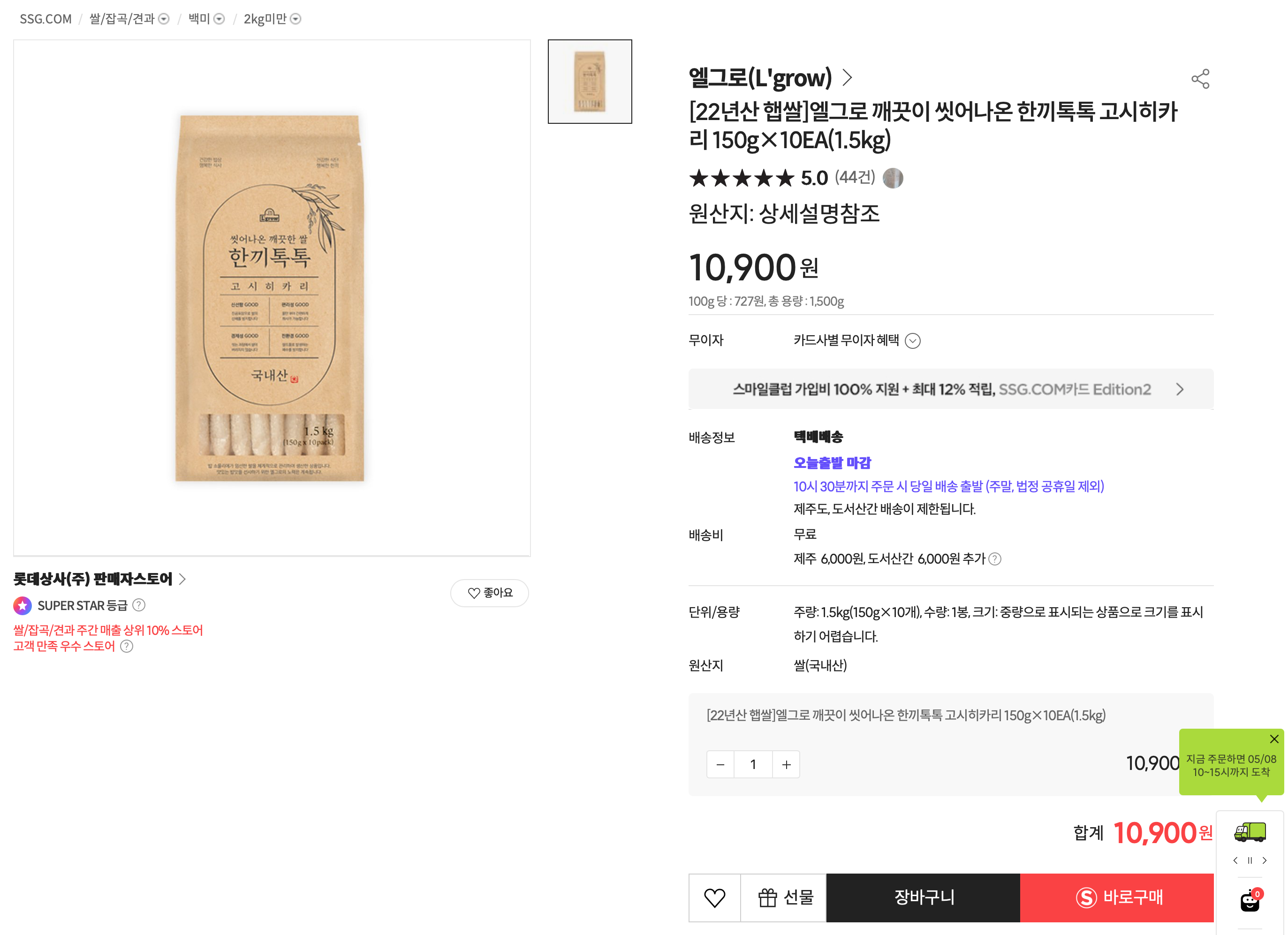Send as a gift with 선물
This screenshot has height=935, width=1288.
tap(785, 897)
